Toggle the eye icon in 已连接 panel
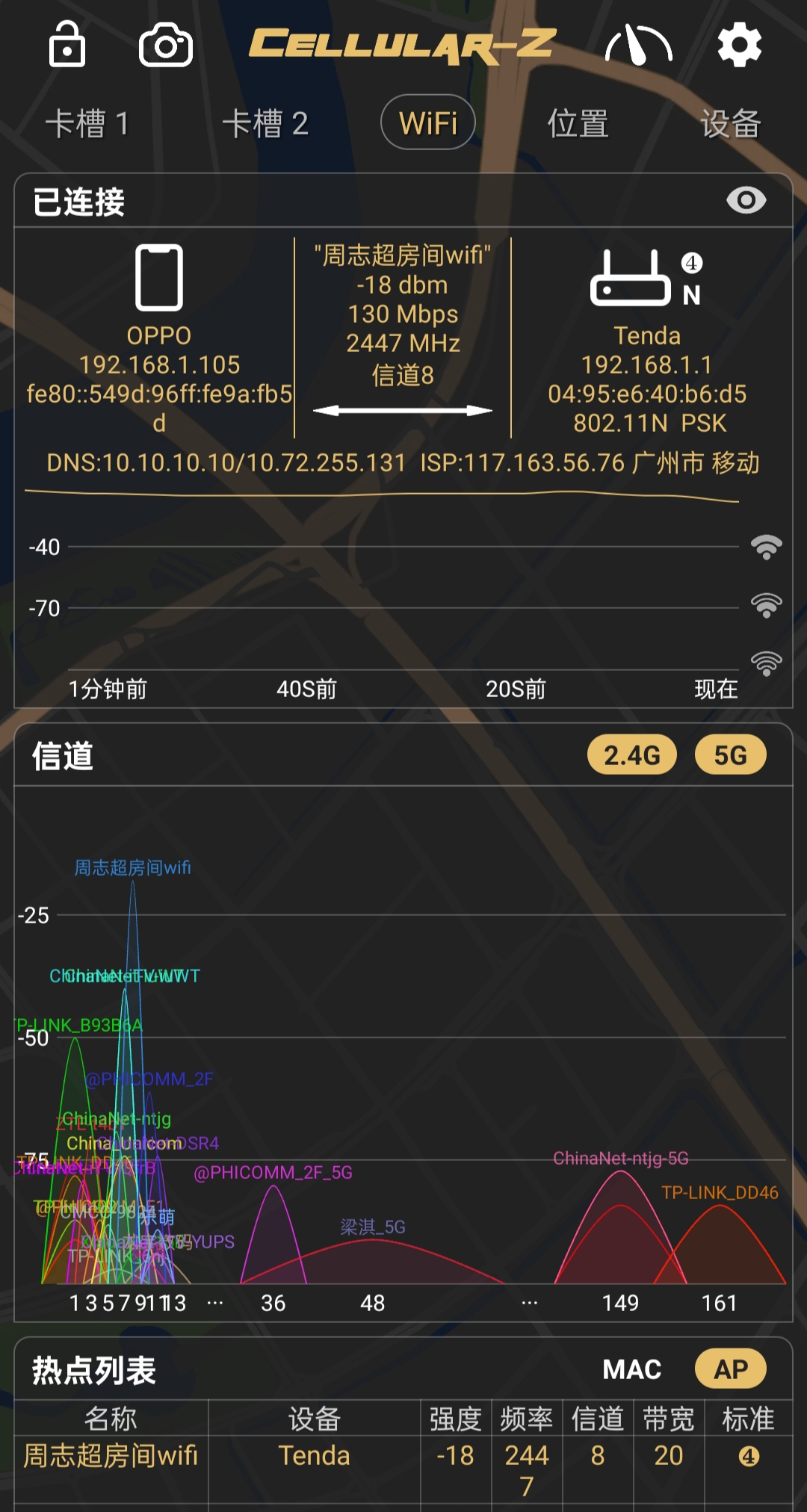The image size is (807, 1512). click(x=746, y=200)
